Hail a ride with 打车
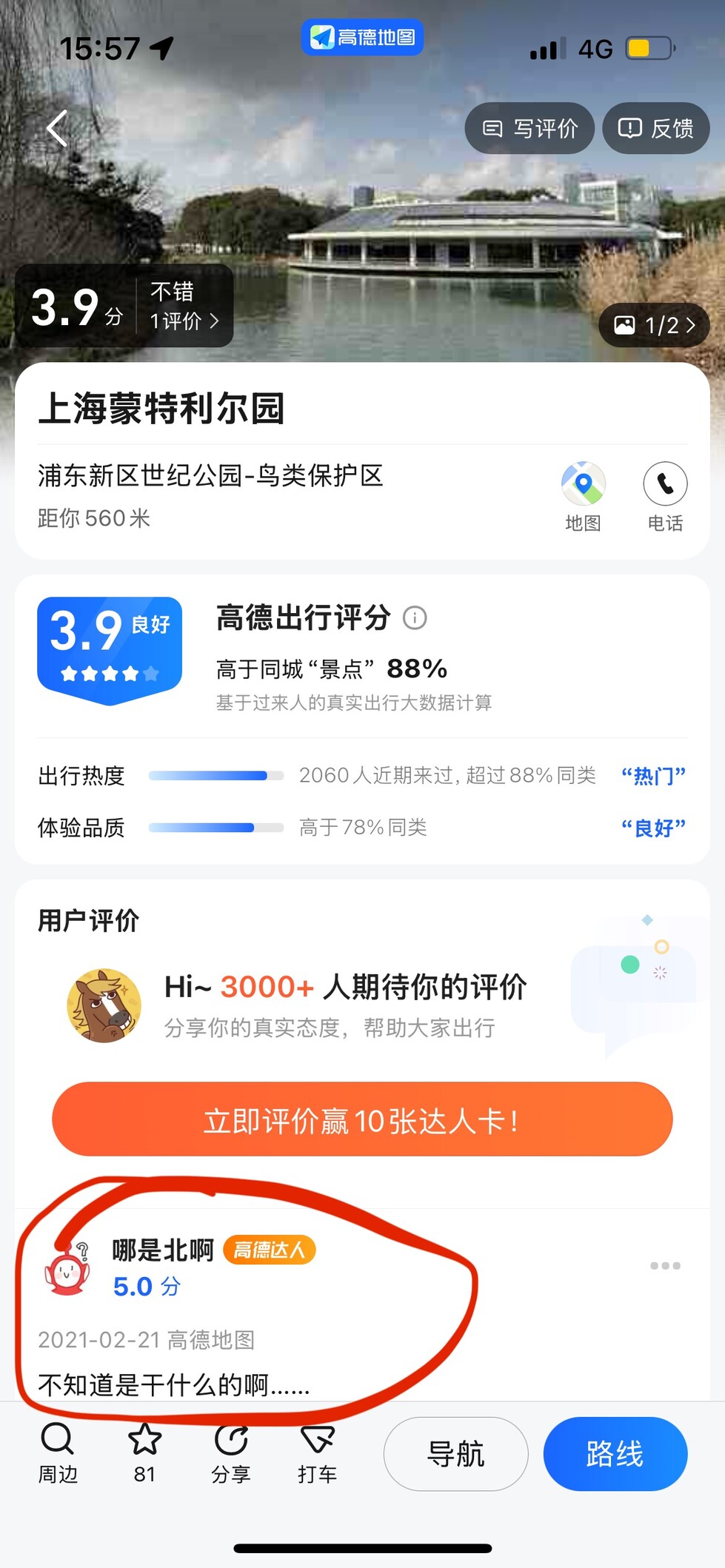The width and height of the screenshot is (725, 1568). [x=318, y=1453]
